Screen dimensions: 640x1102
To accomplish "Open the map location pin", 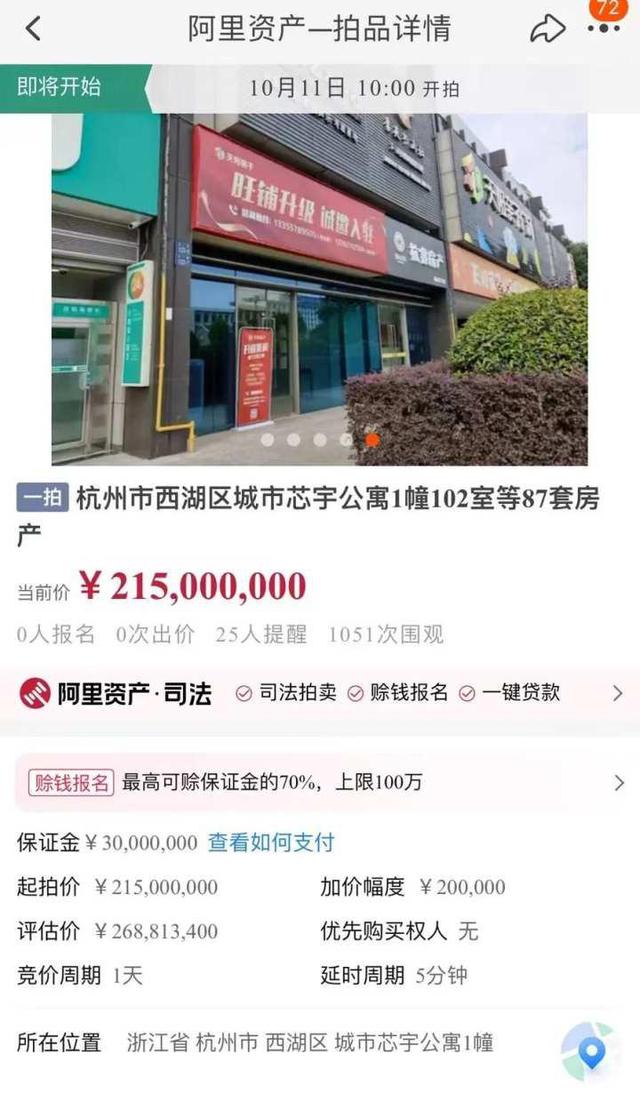I will pos(591,1051).
